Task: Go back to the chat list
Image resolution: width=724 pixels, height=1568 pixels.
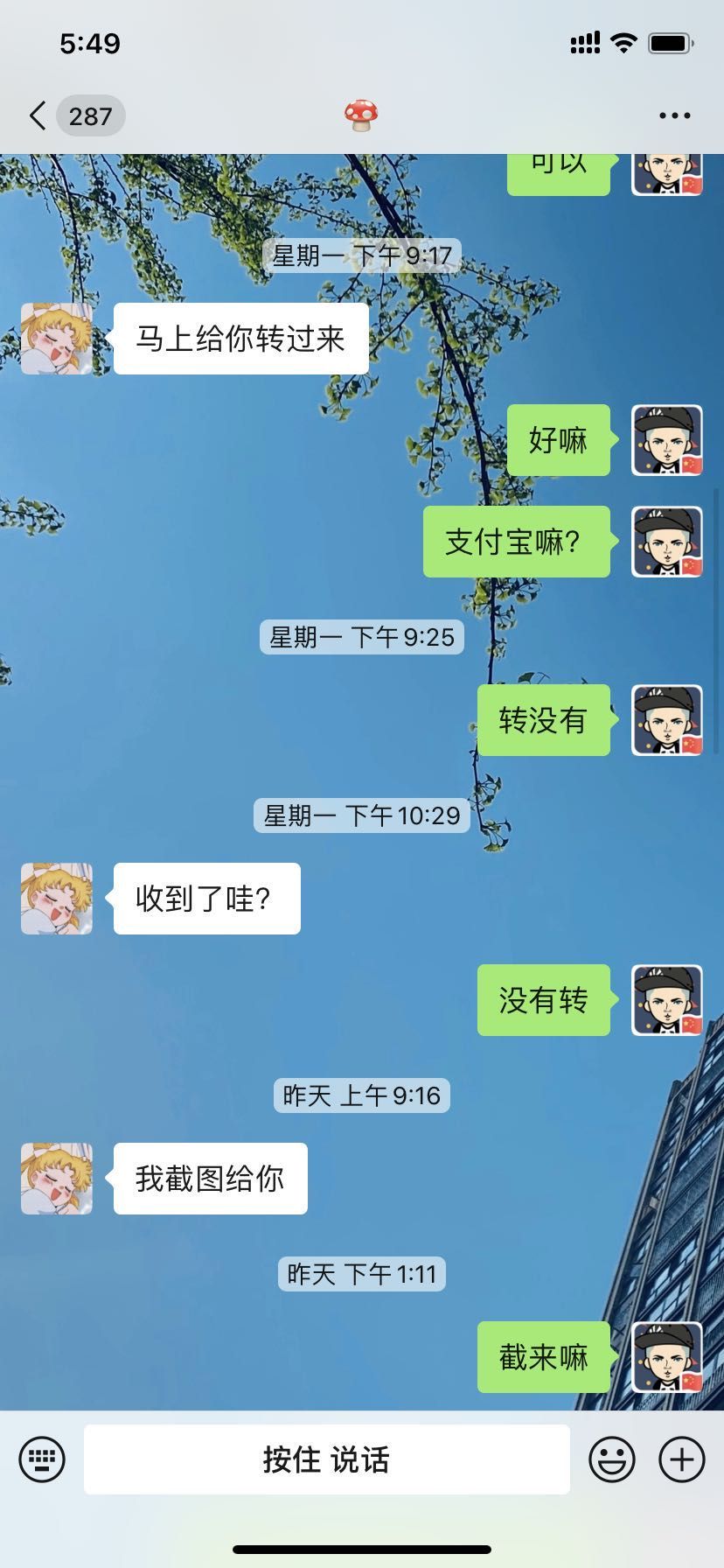Action: pyautogui.click(x=38, y=115)
